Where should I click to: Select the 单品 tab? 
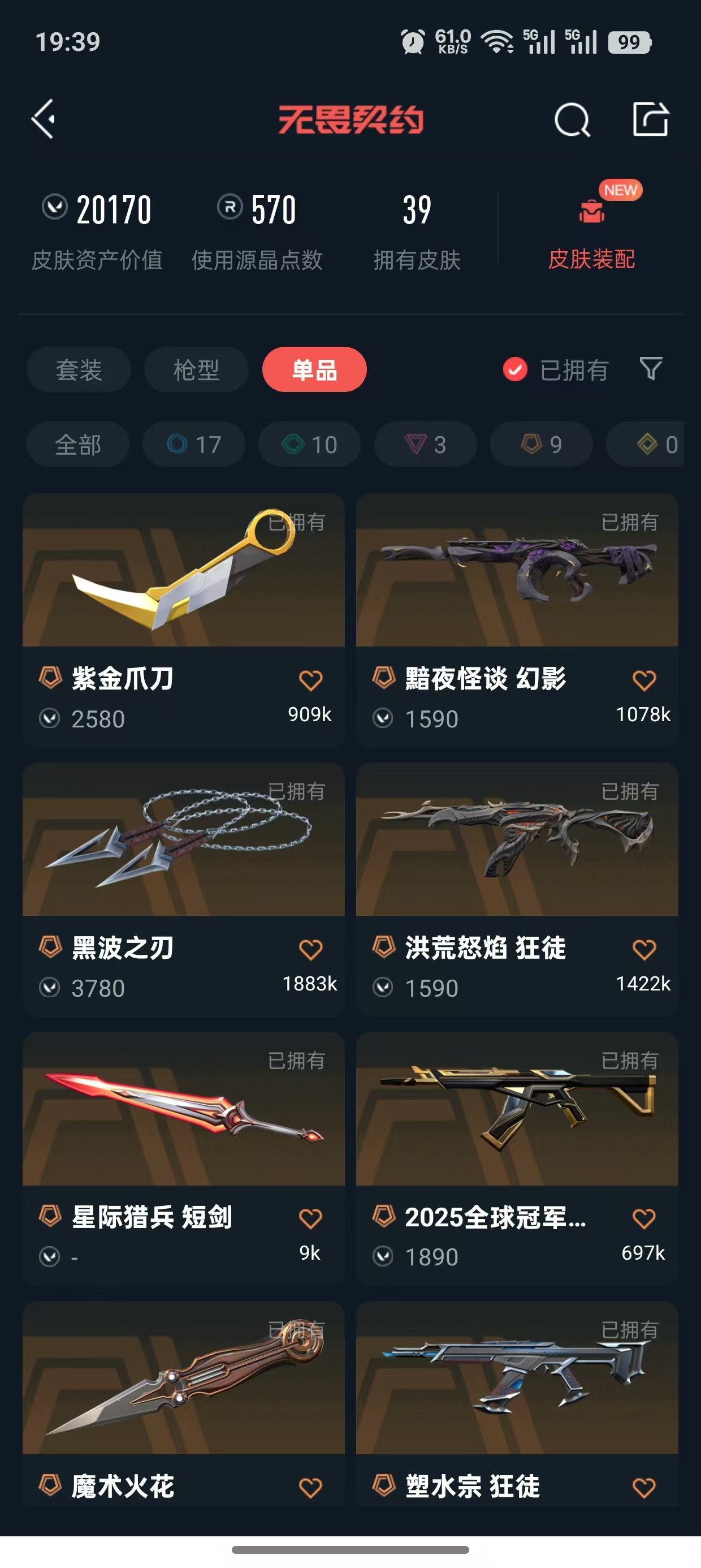click(x=314, y=369)
